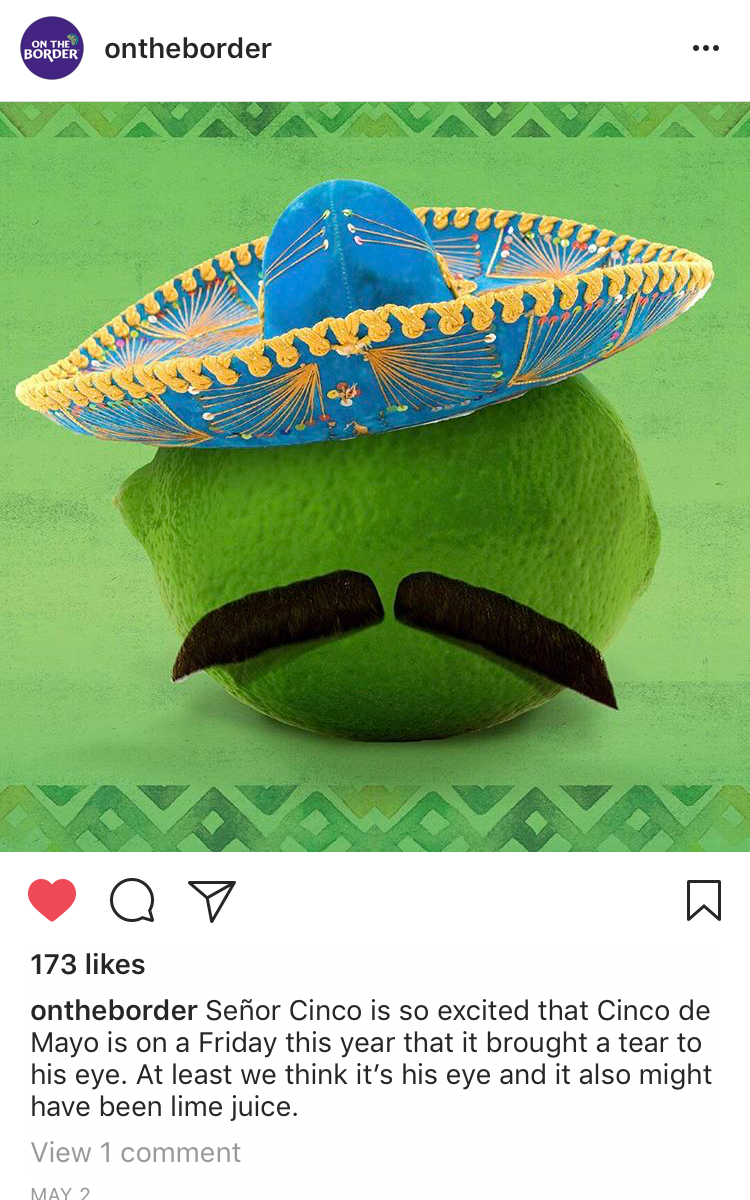Image resolution: width=750 pixels, height=1200 pixels.
Task: Open the ontheborder username in the header
Action: (188, 49)
